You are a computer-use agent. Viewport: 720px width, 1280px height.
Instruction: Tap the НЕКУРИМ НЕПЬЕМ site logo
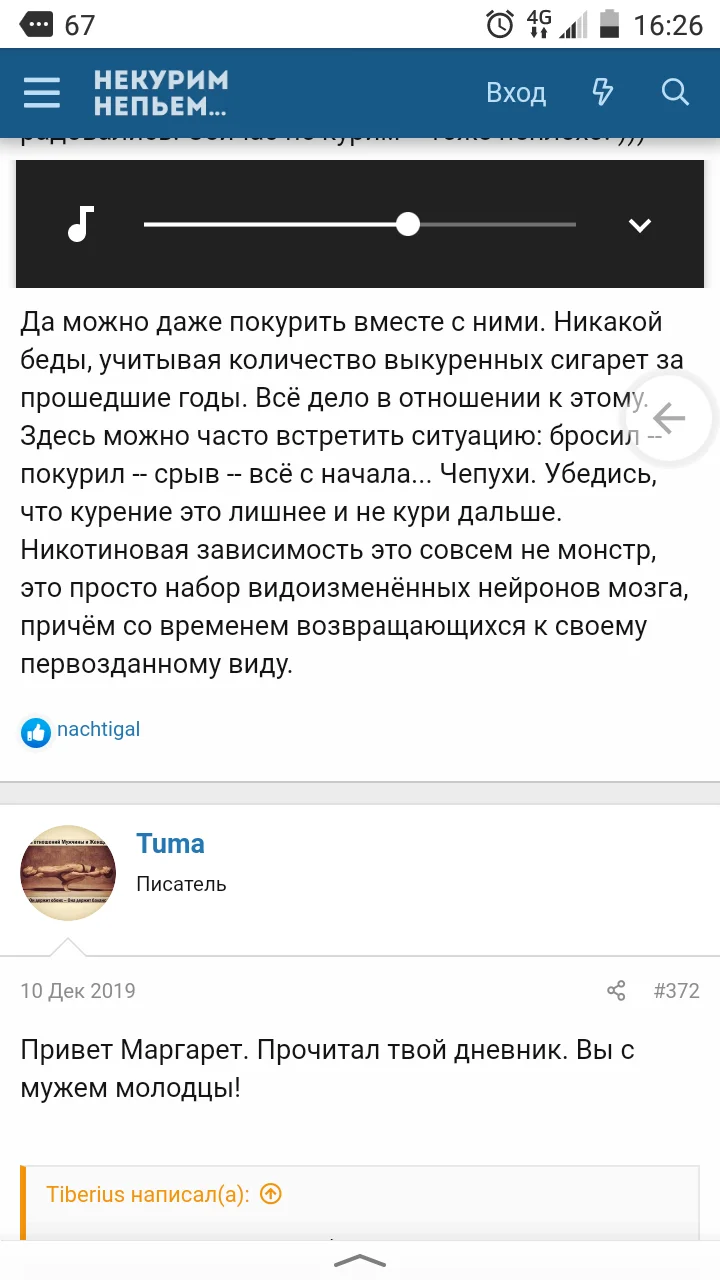[162, 92]
